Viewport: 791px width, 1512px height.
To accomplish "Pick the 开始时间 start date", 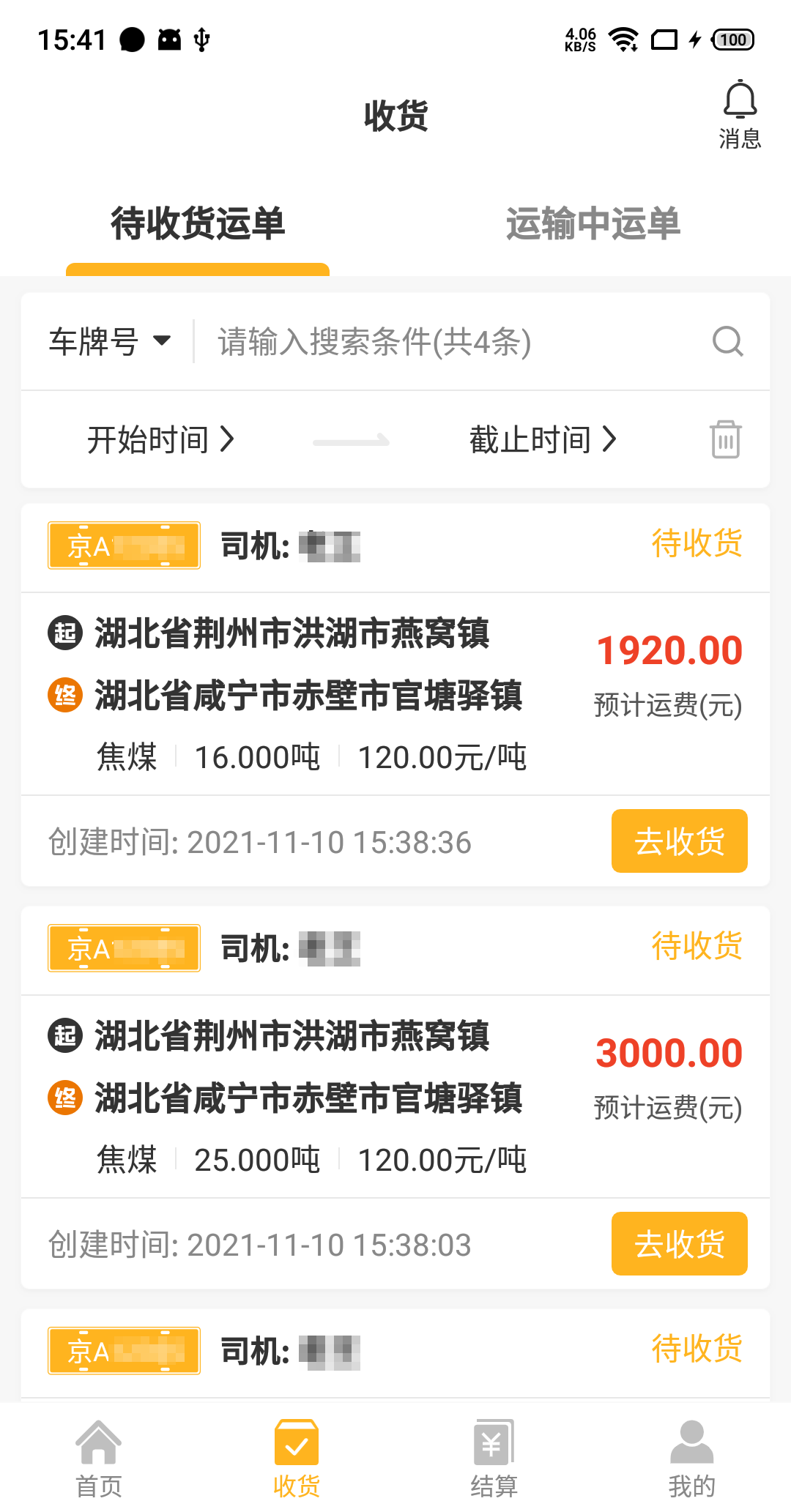I will pos(160,439).
